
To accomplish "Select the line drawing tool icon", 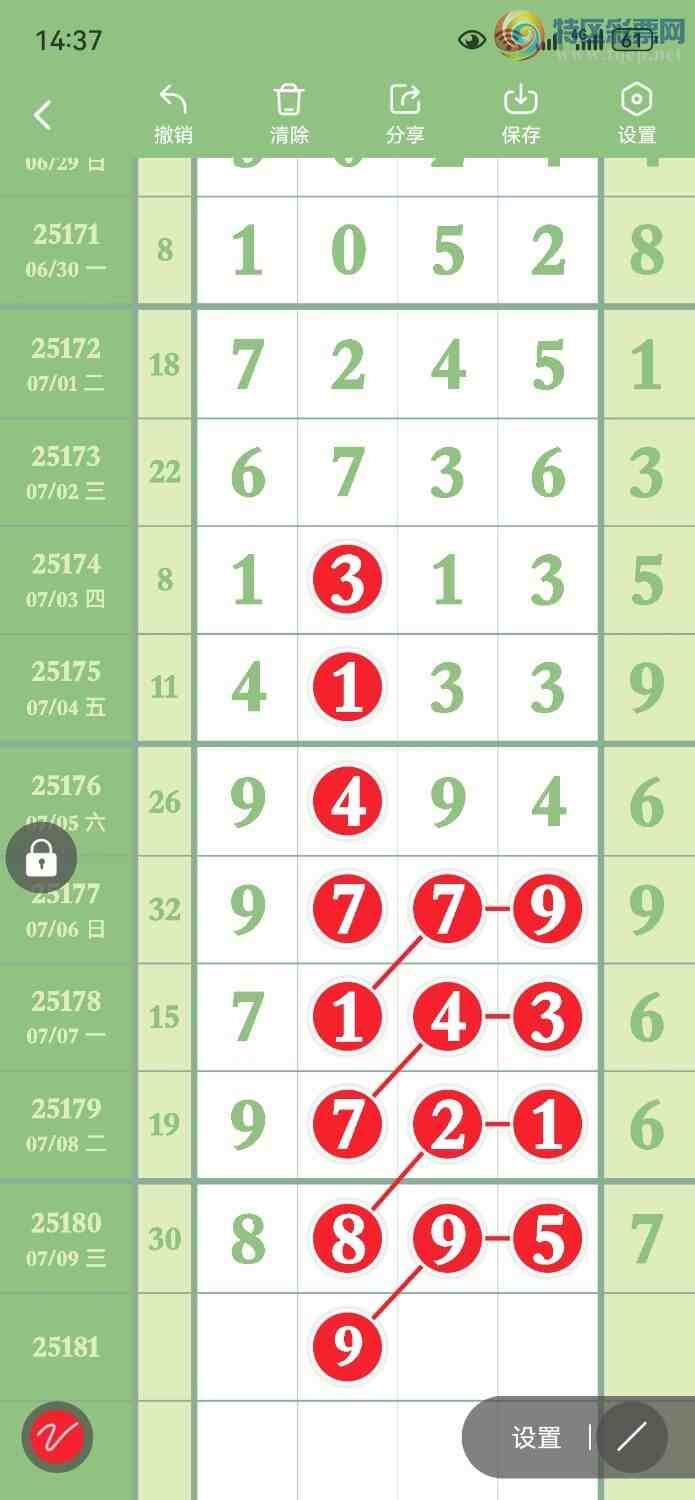I will 632,1438.
